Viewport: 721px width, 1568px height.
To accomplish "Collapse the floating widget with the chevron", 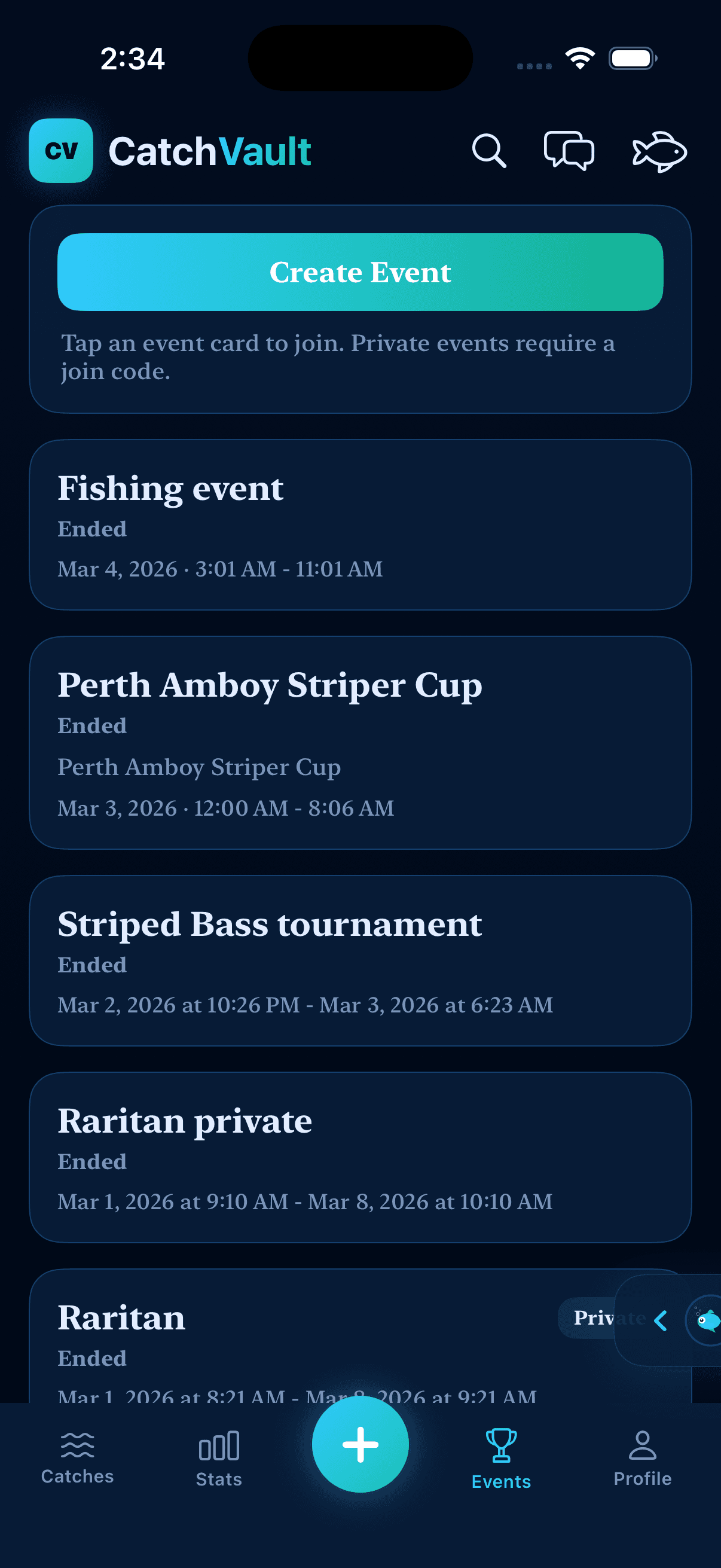I will 661,1322.
